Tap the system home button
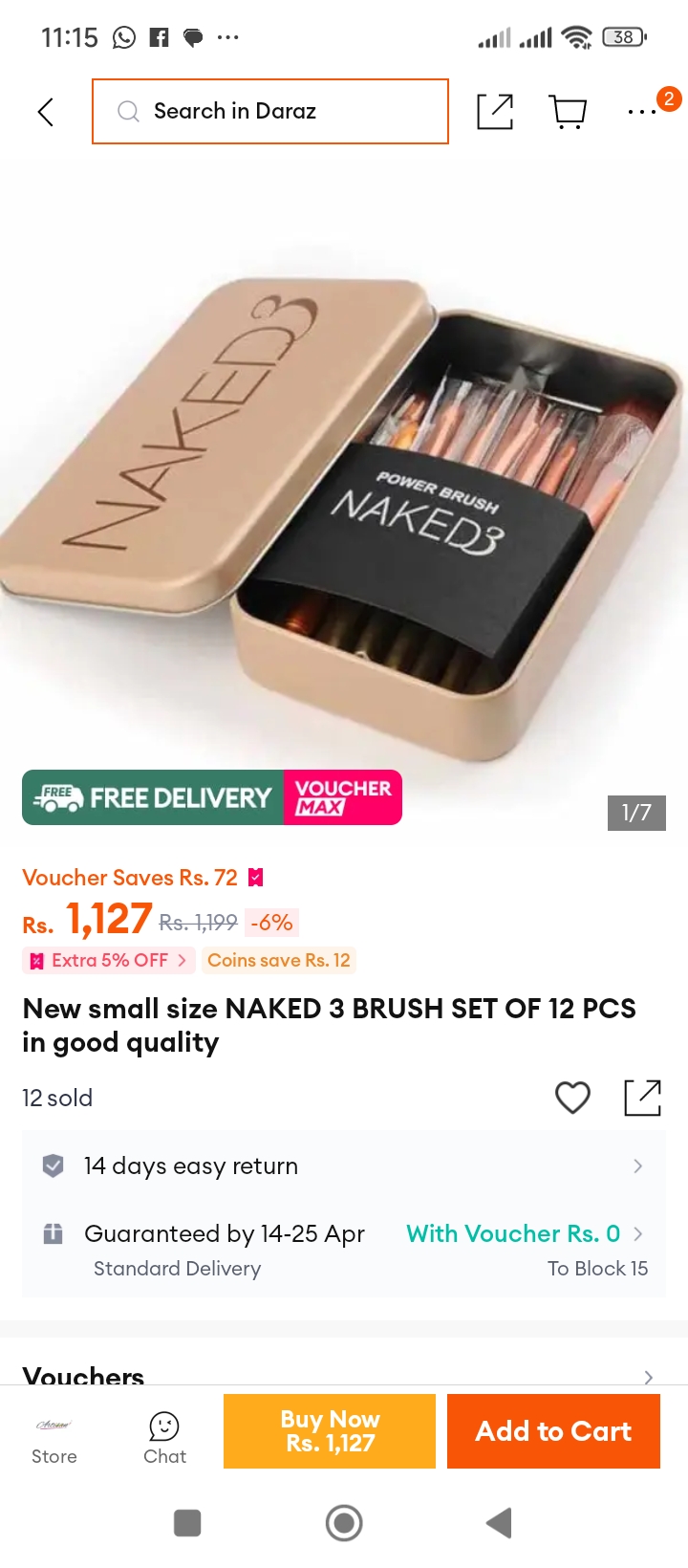Screen dimensions: 688x1568 pos(344,1523)
